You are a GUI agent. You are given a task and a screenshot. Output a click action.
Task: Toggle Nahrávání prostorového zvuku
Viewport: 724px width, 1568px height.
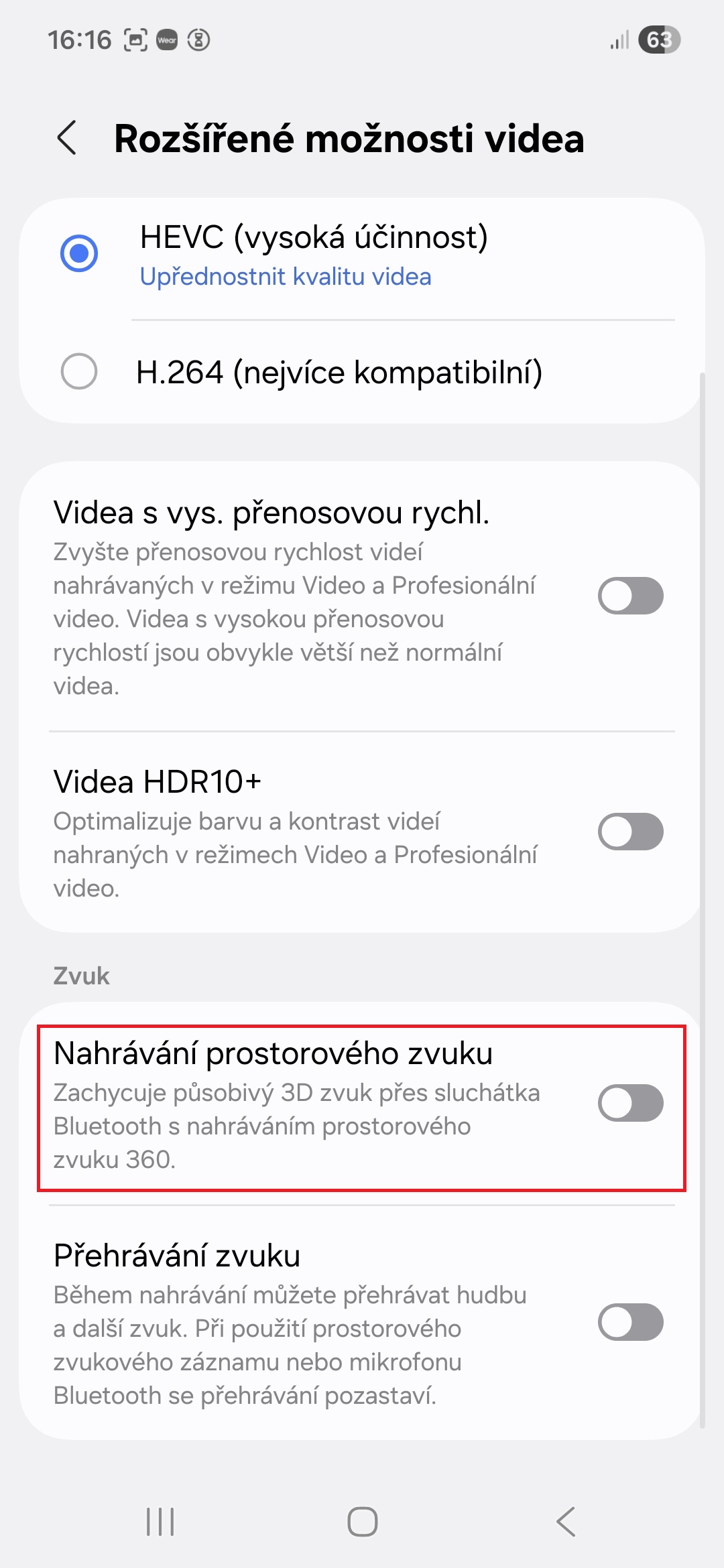point(630,1103)
